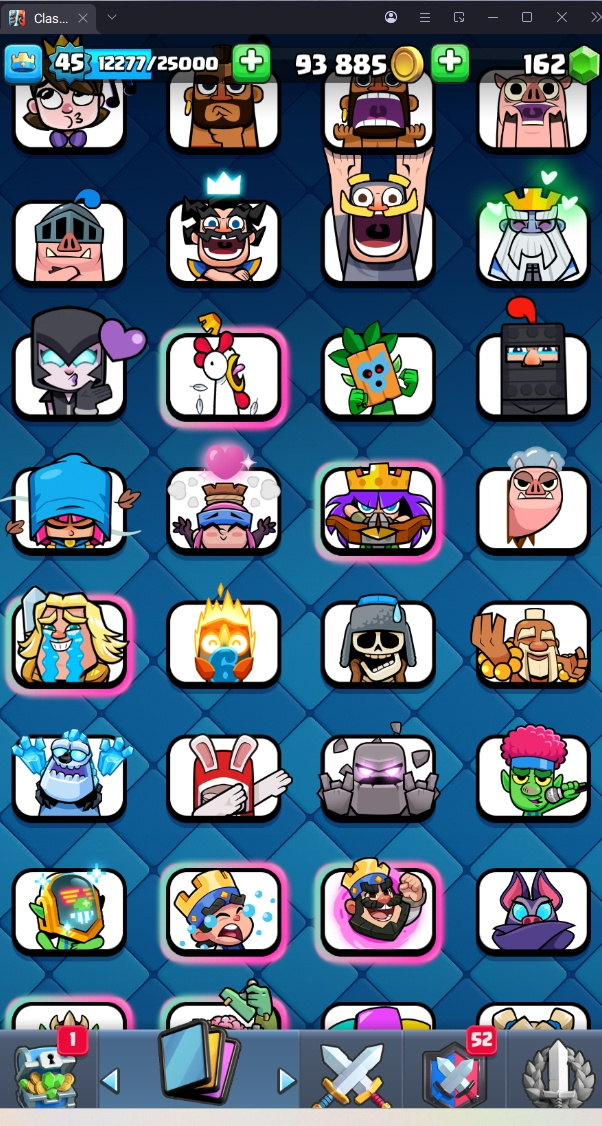Choose the purple bat emote
This screenshot has height=1126, width=602.
point(533,910)
